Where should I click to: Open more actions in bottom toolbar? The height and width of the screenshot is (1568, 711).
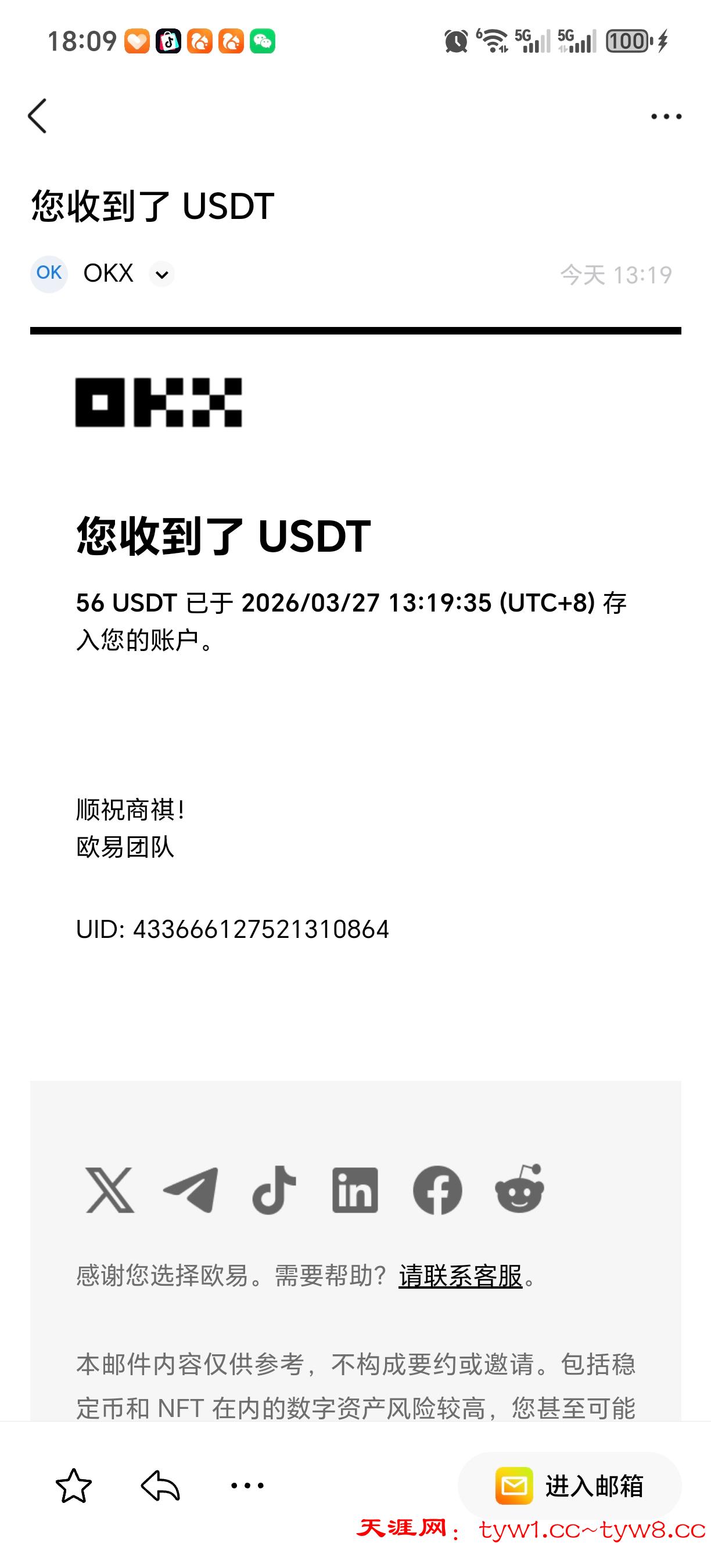pos(247,1486)
